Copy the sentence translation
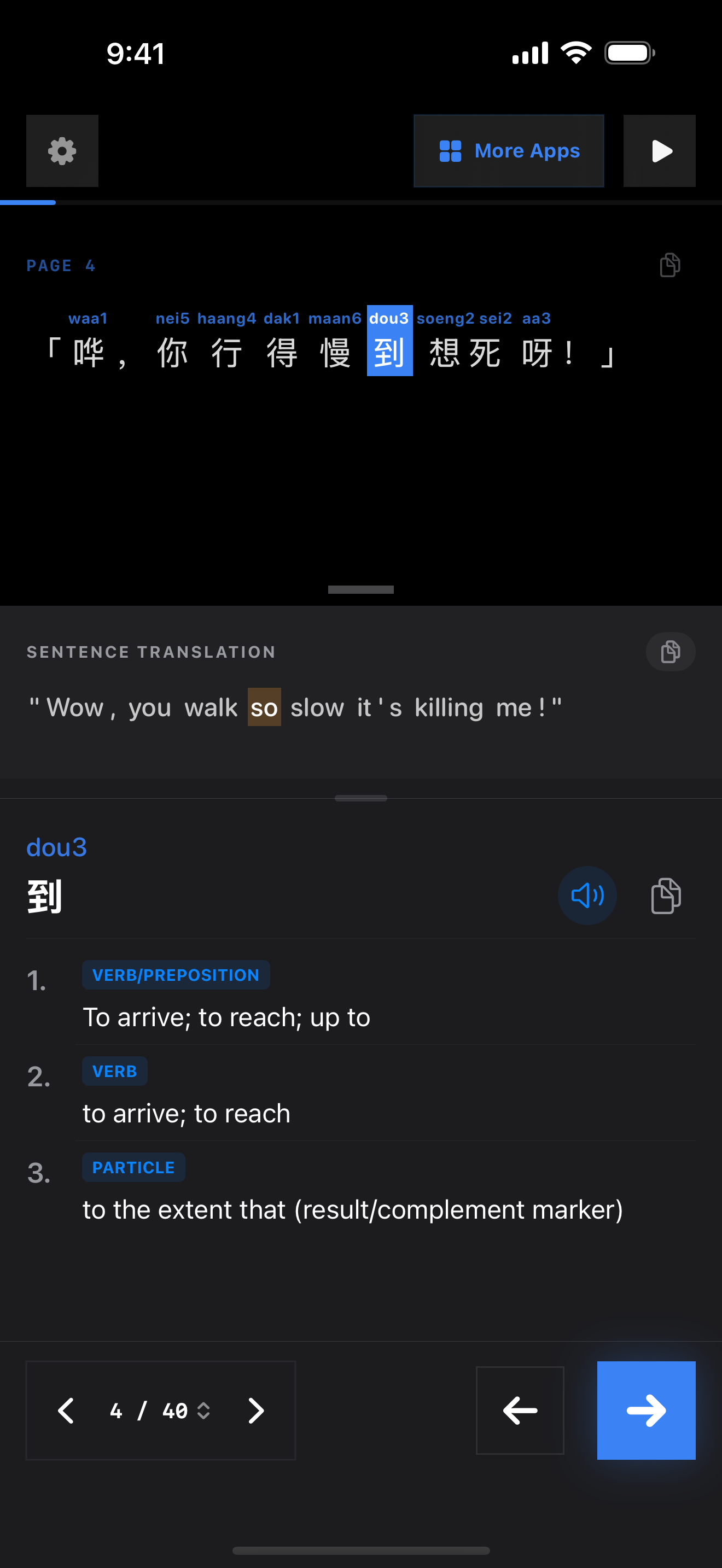Viewport: 722px width, 1568px height. pos(669,652)
